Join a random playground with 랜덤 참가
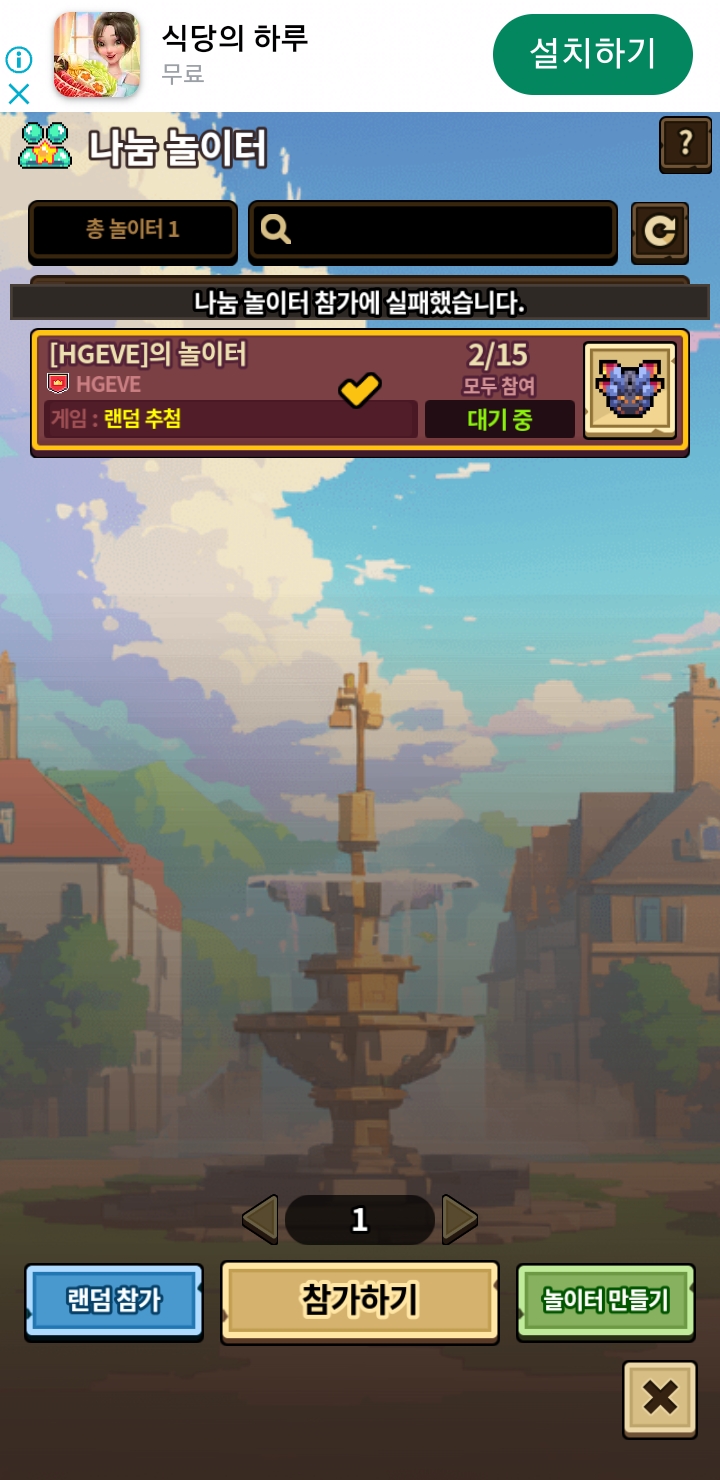Screen dimensions: 720x1480 click(113, 1300)
